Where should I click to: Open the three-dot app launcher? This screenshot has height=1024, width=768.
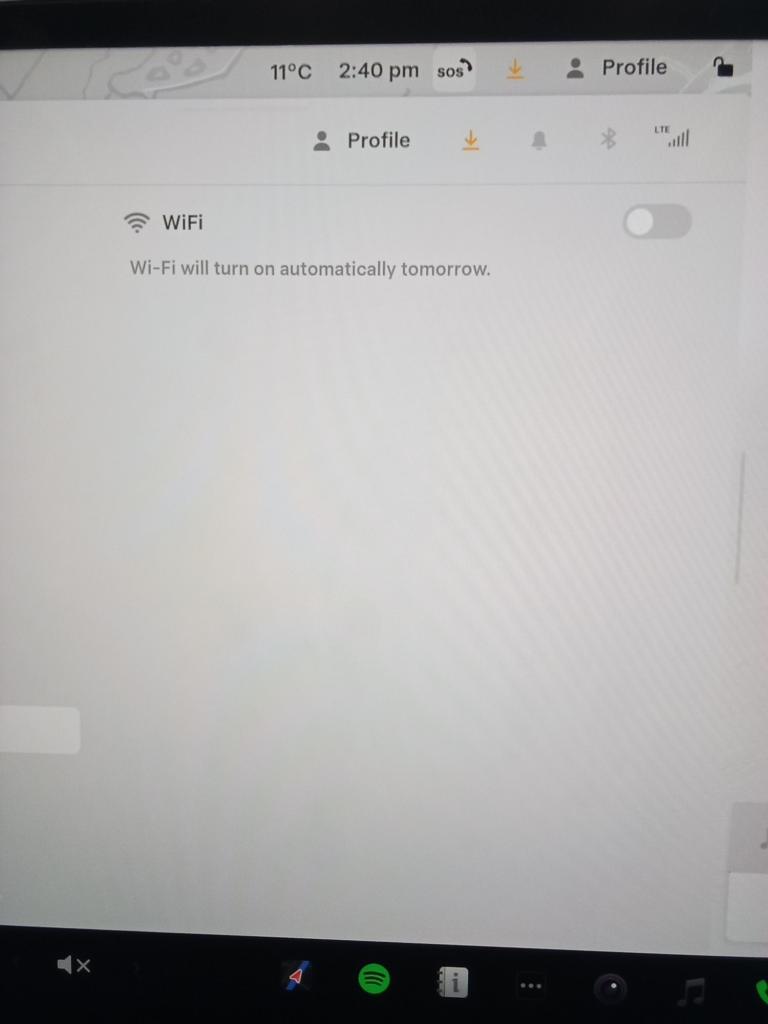tap(531, 986)
